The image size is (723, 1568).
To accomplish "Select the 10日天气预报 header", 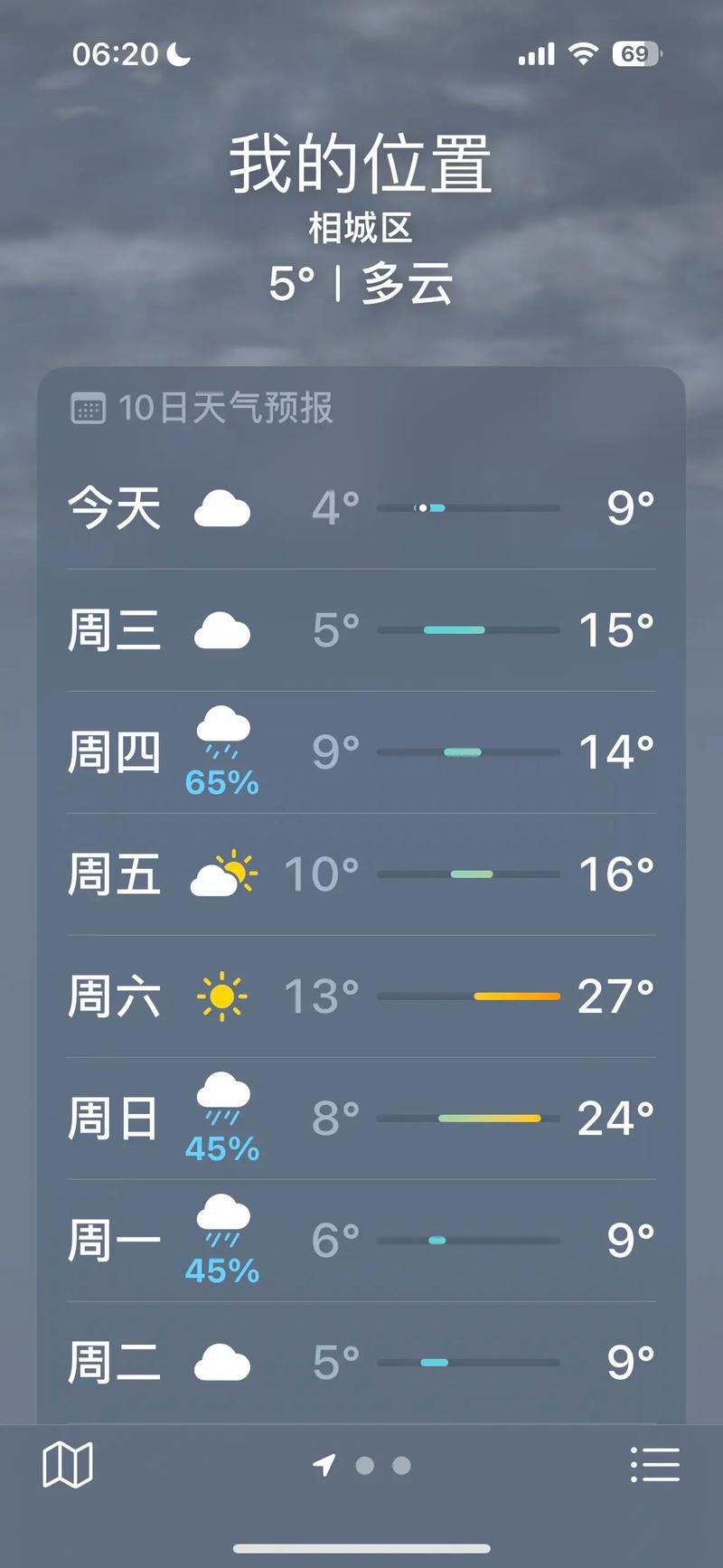I will pos(226,409).
